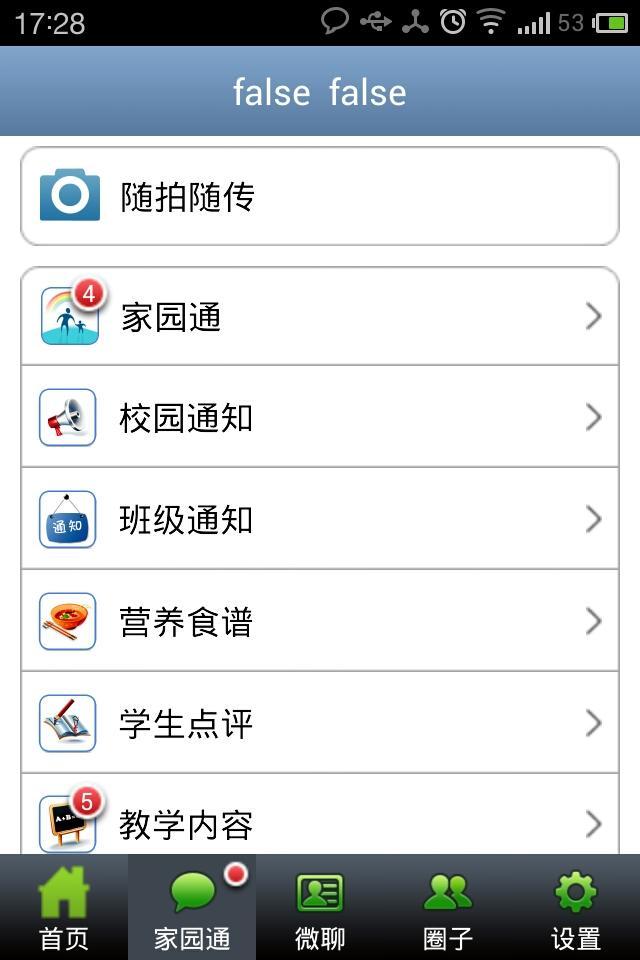
Task: Open 班级通知 class notices
Action: [319, 520]
